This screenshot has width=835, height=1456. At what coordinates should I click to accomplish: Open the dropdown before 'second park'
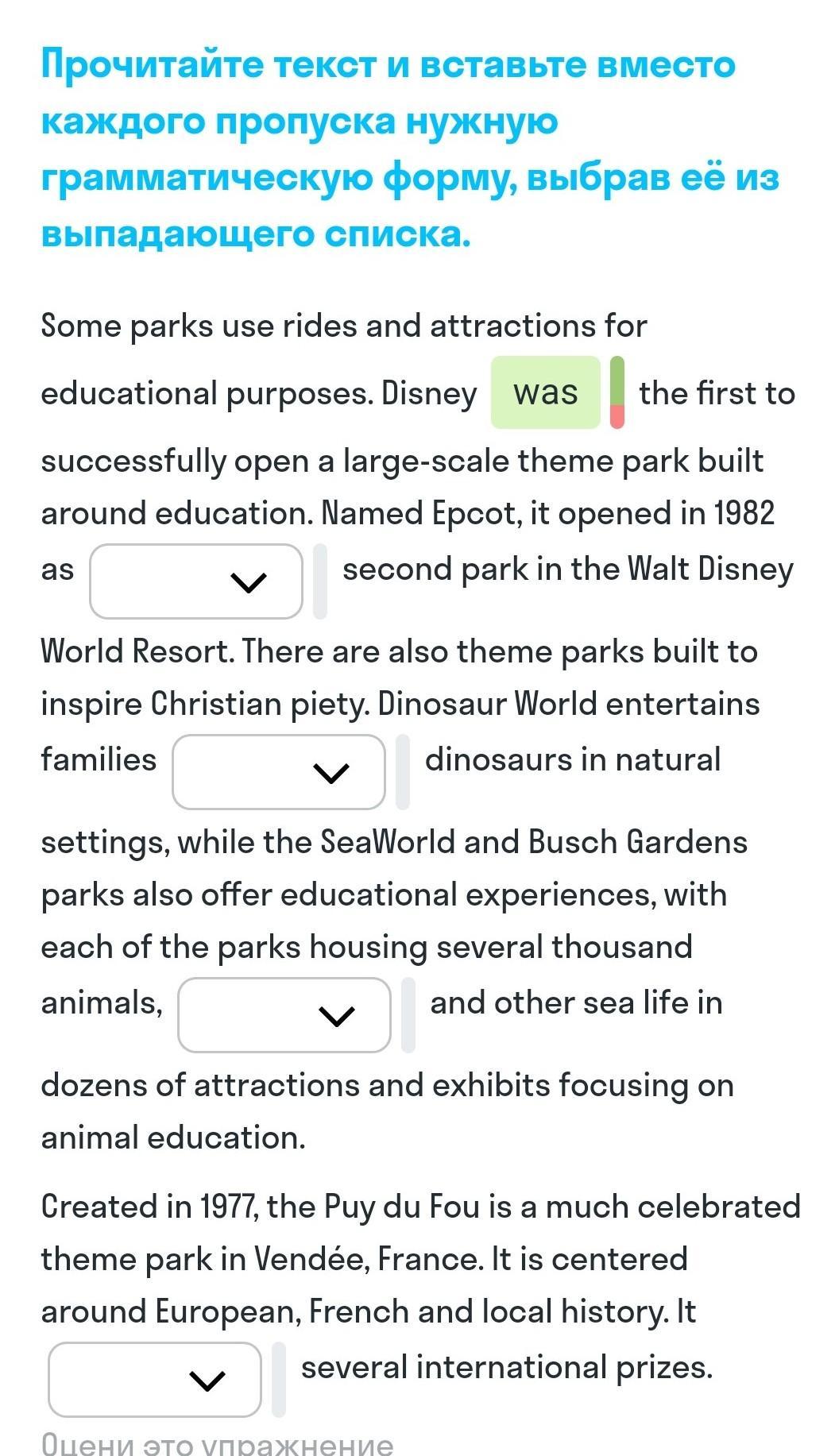point(195,581)
